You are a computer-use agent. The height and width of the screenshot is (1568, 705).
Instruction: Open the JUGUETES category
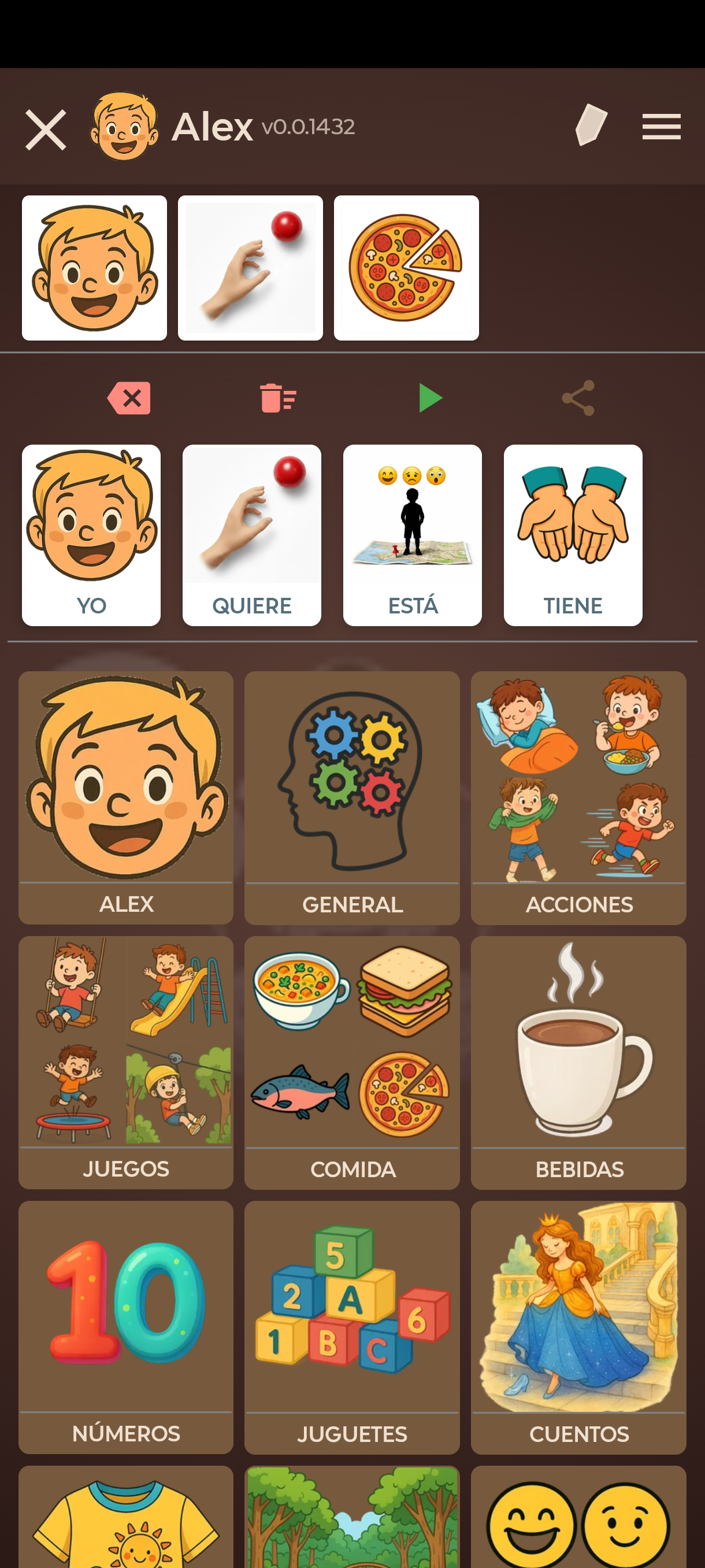tap(352, 1327)
